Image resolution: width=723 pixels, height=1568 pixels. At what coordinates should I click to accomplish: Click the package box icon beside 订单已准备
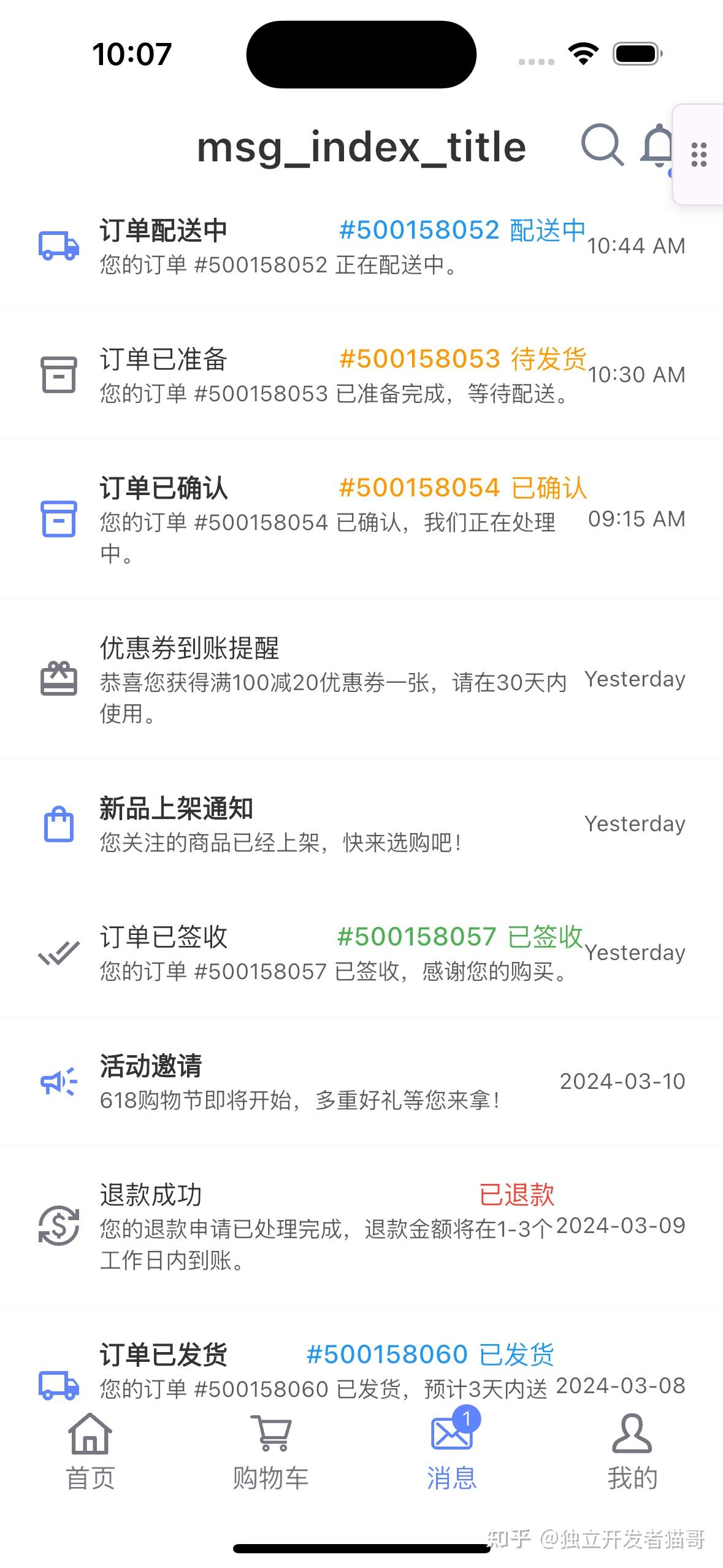tap(58, 374)
